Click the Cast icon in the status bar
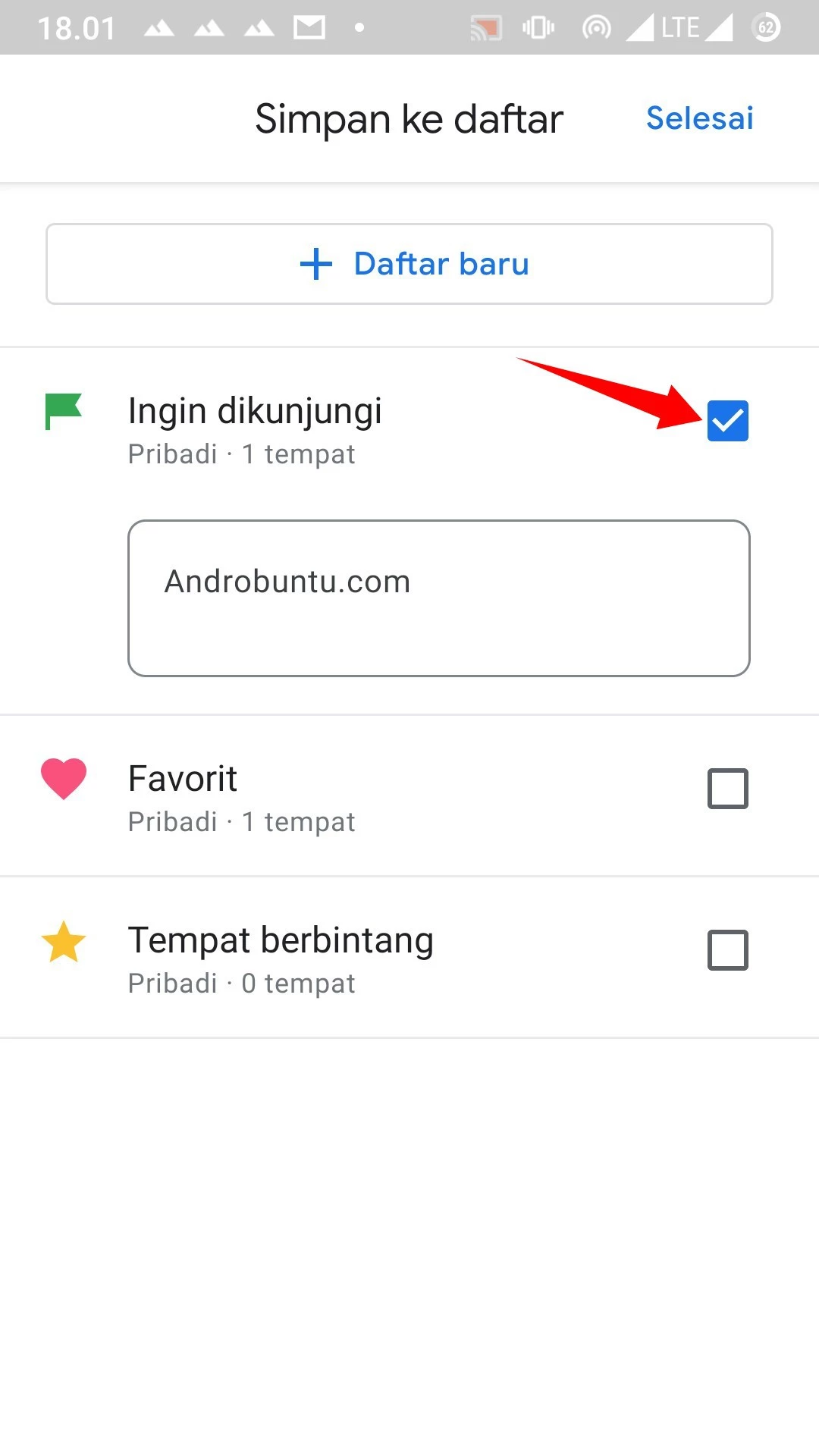Viewport: 819px width, 1456px height. [485, 27]
